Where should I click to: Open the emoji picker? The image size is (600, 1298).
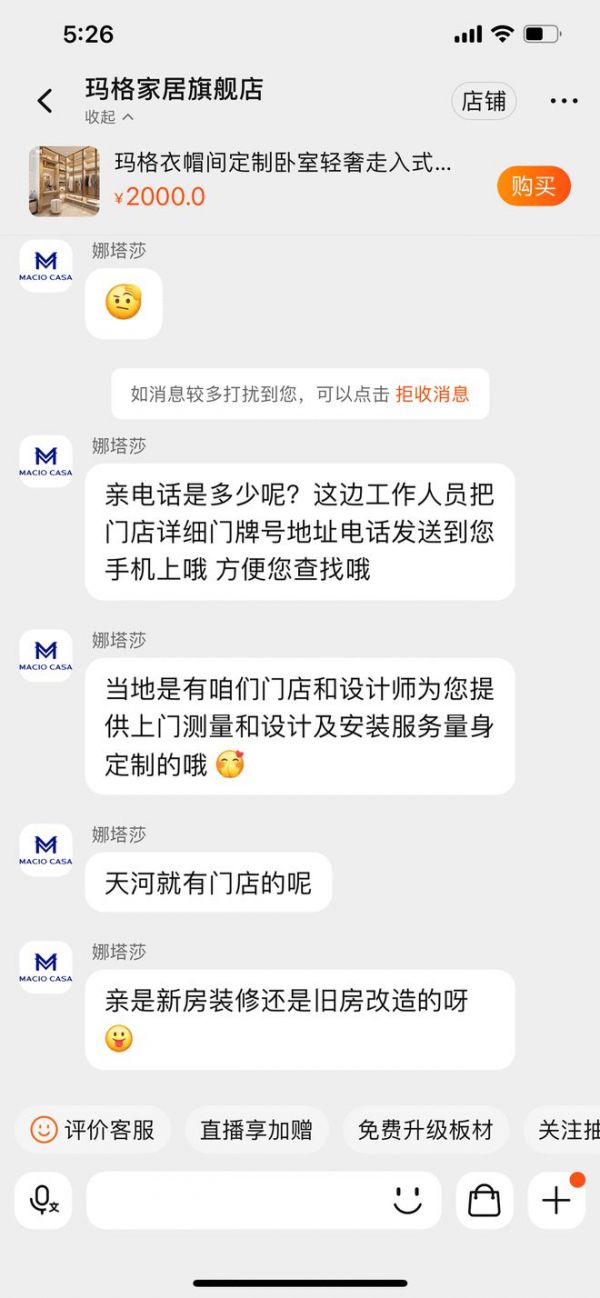coord(407,1200)
